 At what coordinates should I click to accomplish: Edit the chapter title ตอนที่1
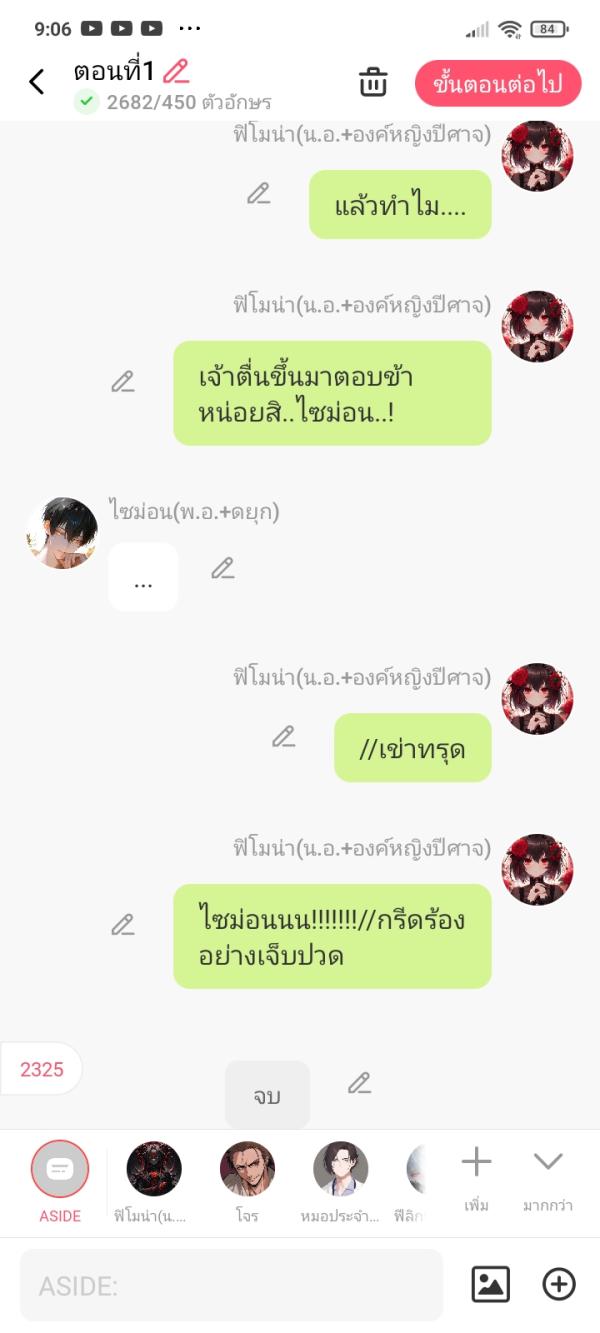(x=176, y=71)
